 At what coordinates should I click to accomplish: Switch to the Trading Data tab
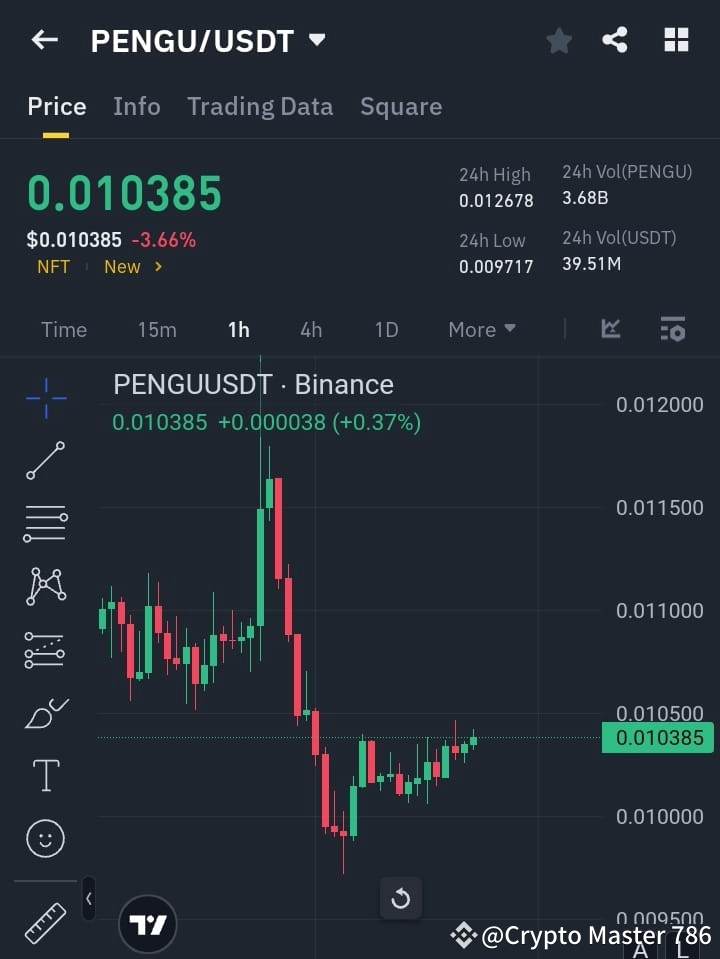click(x=260, y=106)
